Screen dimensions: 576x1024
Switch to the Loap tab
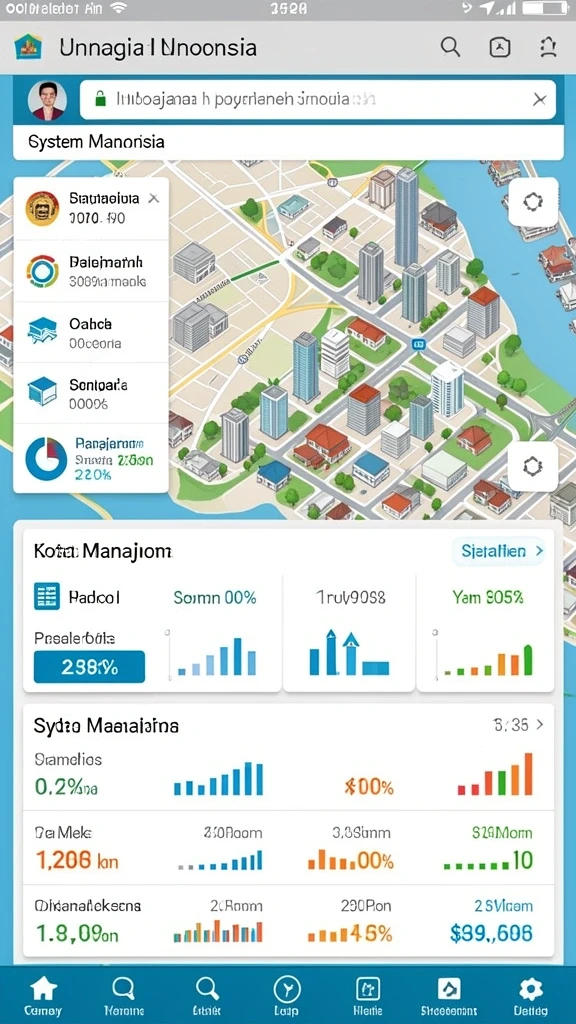[x=287, y=995]
